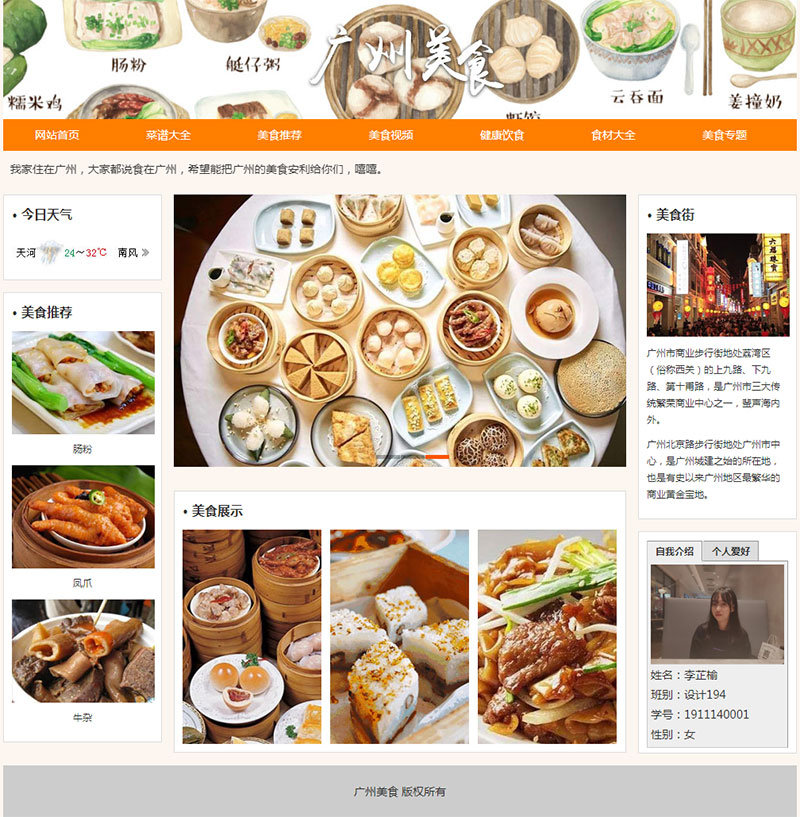Select 美食推荐 in the navigation bar
The height and width of the screenshot is (817, 800).
point(279,135)
